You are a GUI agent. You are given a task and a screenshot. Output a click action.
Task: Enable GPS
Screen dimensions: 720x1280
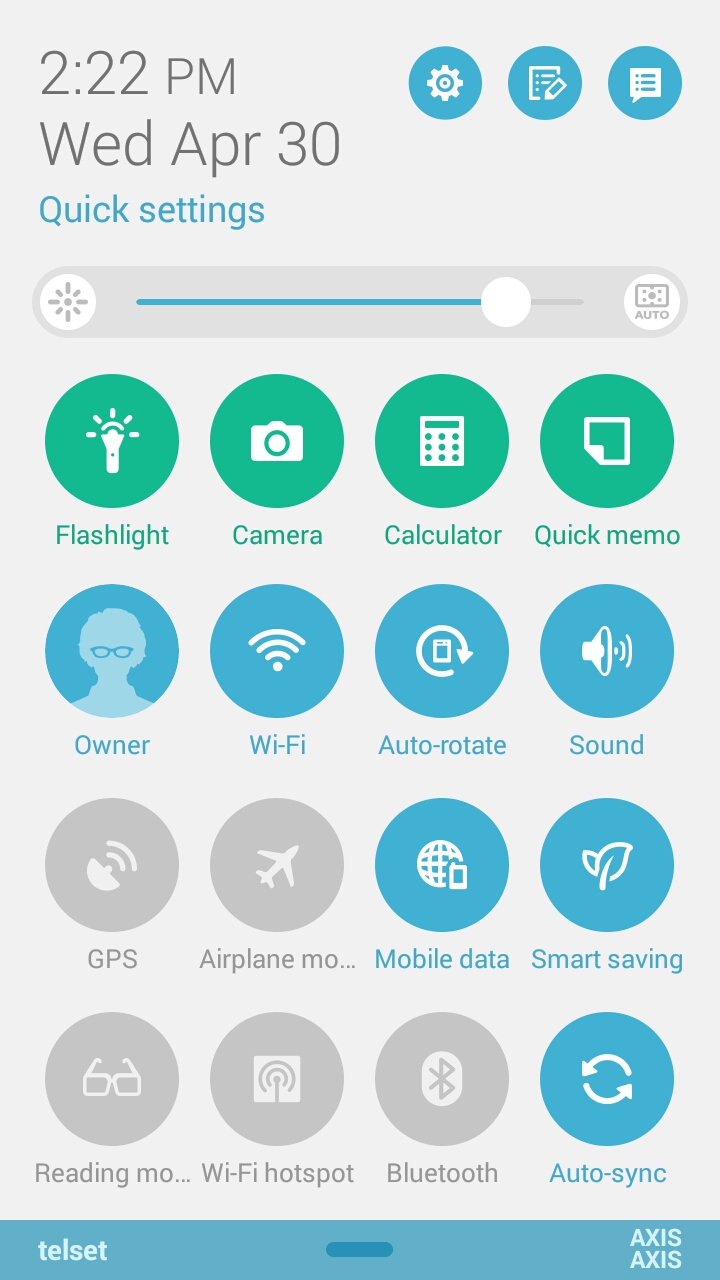tap(112, 865)
